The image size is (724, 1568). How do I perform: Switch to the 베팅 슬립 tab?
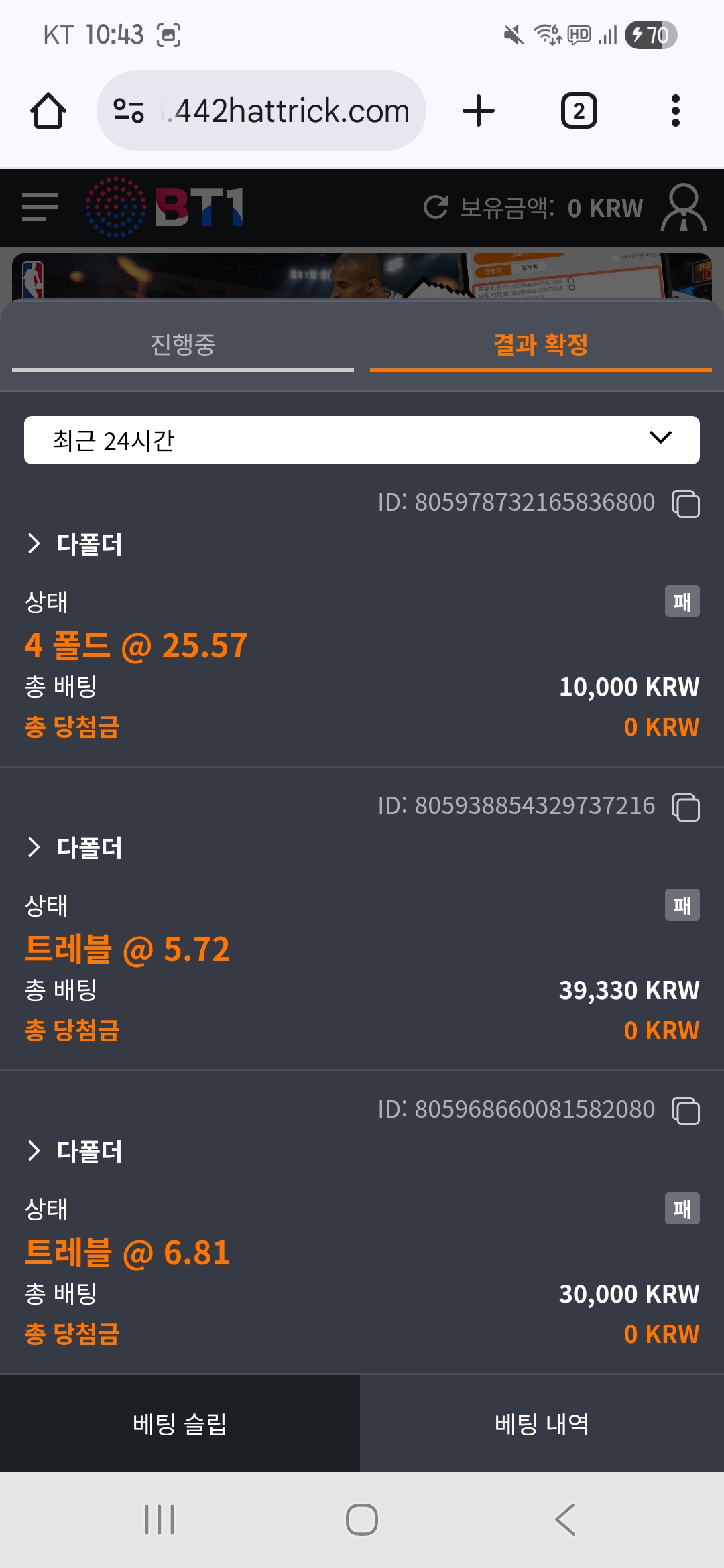pos(180,1424)
